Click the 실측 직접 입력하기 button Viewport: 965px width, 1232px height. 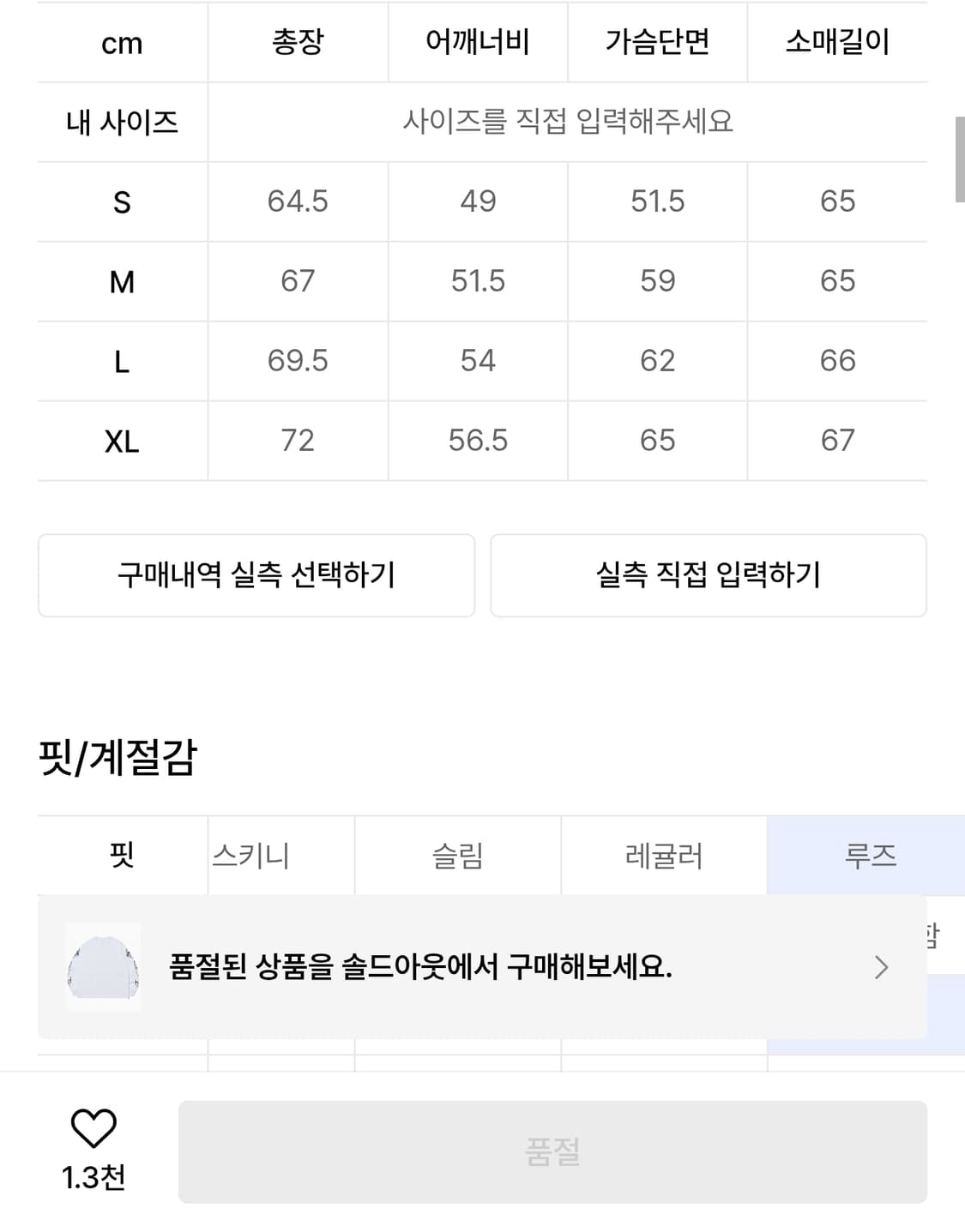coord(709,574)
